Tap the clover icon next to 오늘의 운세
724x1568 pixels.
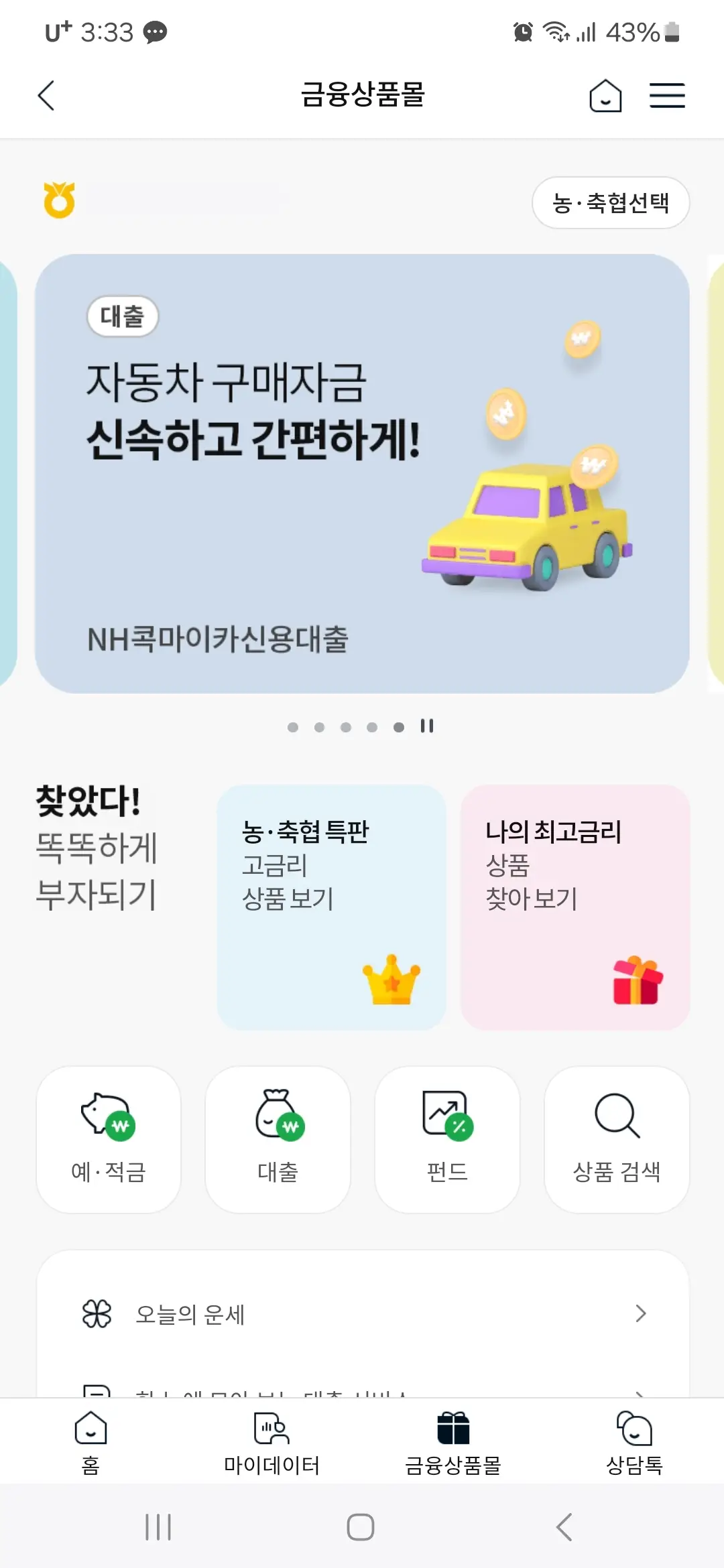point(96,1315)
